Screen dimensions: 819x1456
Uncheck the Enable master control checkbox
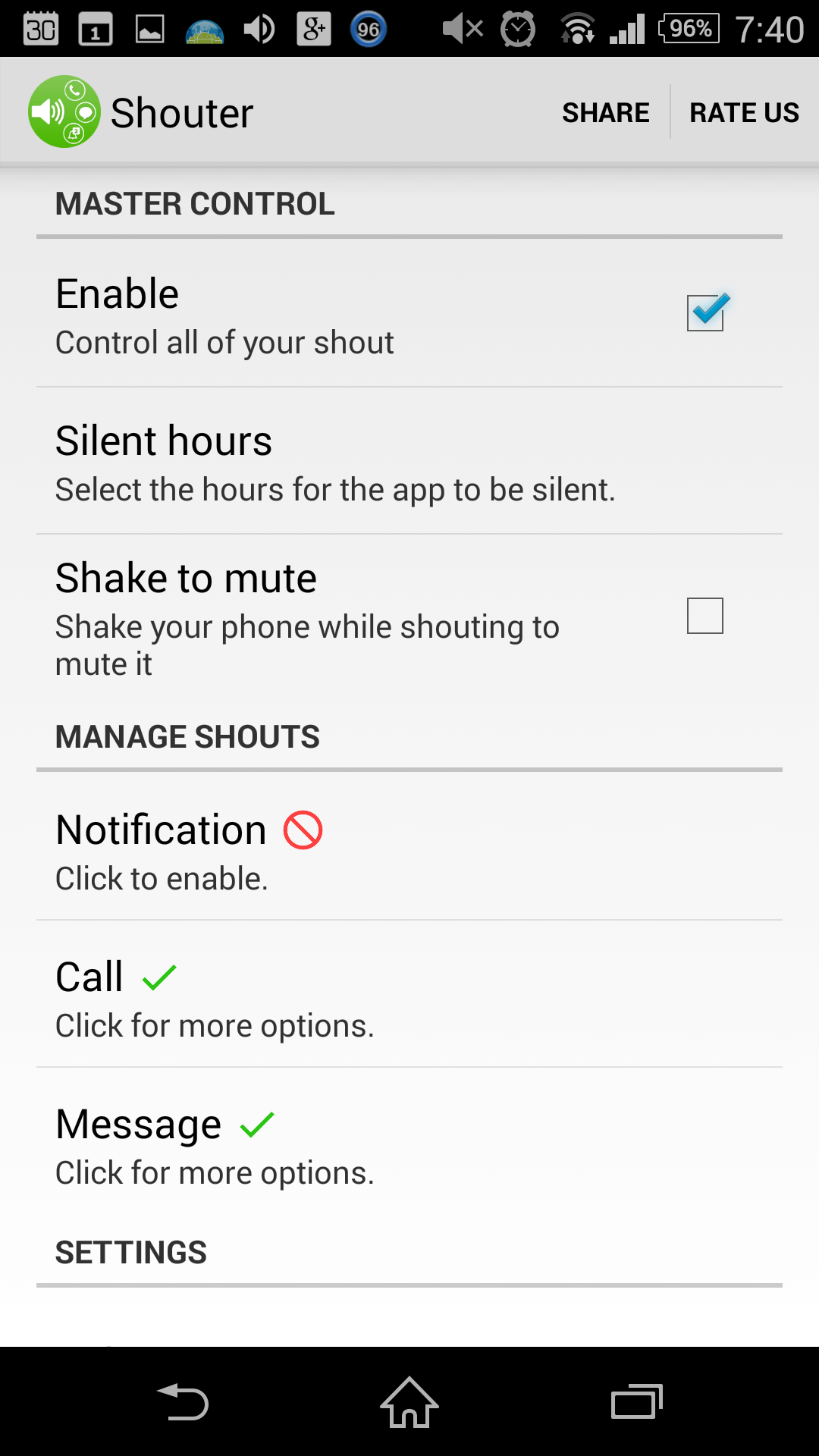coord(706,312)
